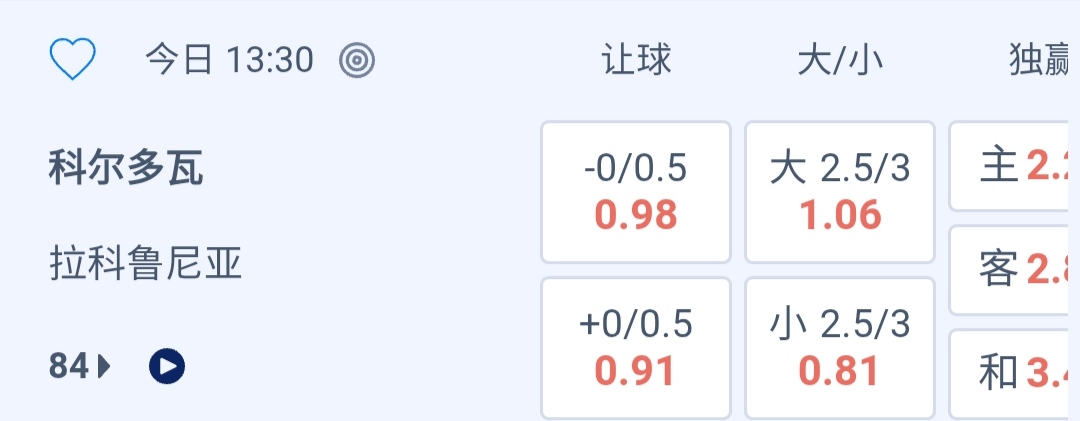Pick 客 away win odds
Image resolution: width=1080 pixels, height=421 pixels.
point(1012,270)
